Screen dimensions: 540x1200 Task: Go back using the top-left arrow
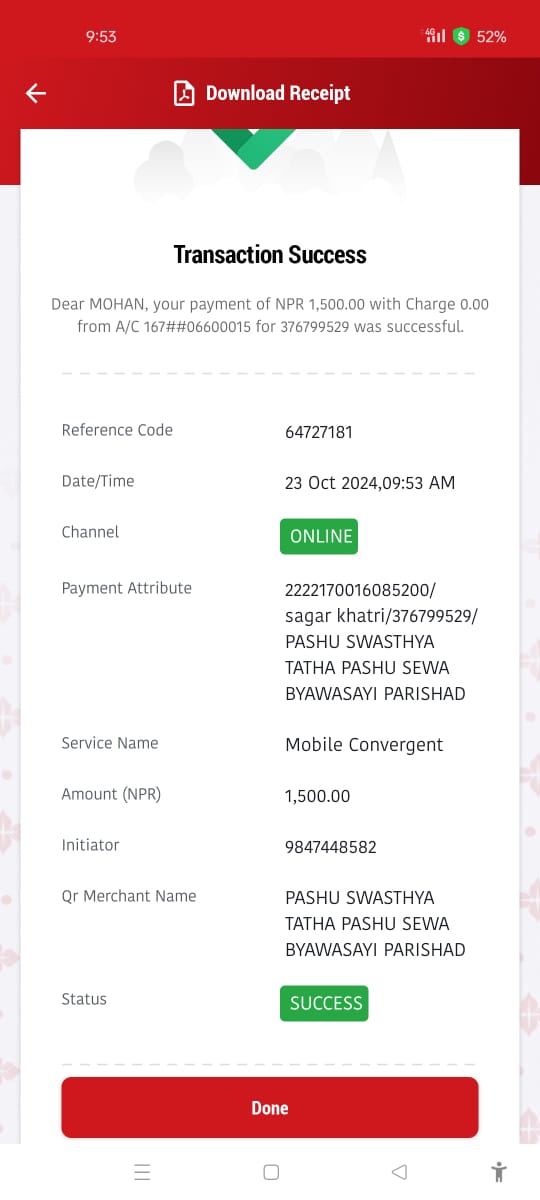click(x=36, y=93)
